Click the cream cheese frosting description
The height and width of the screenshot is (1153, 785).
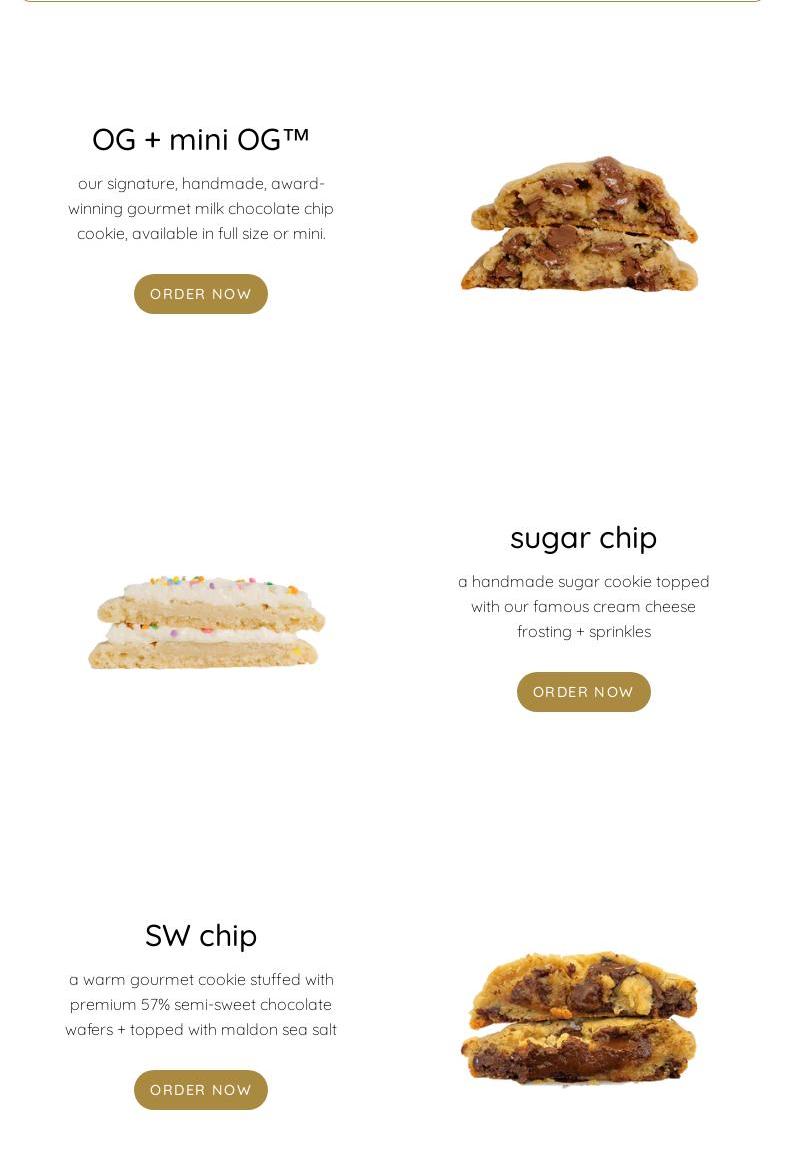pos(584,606)
